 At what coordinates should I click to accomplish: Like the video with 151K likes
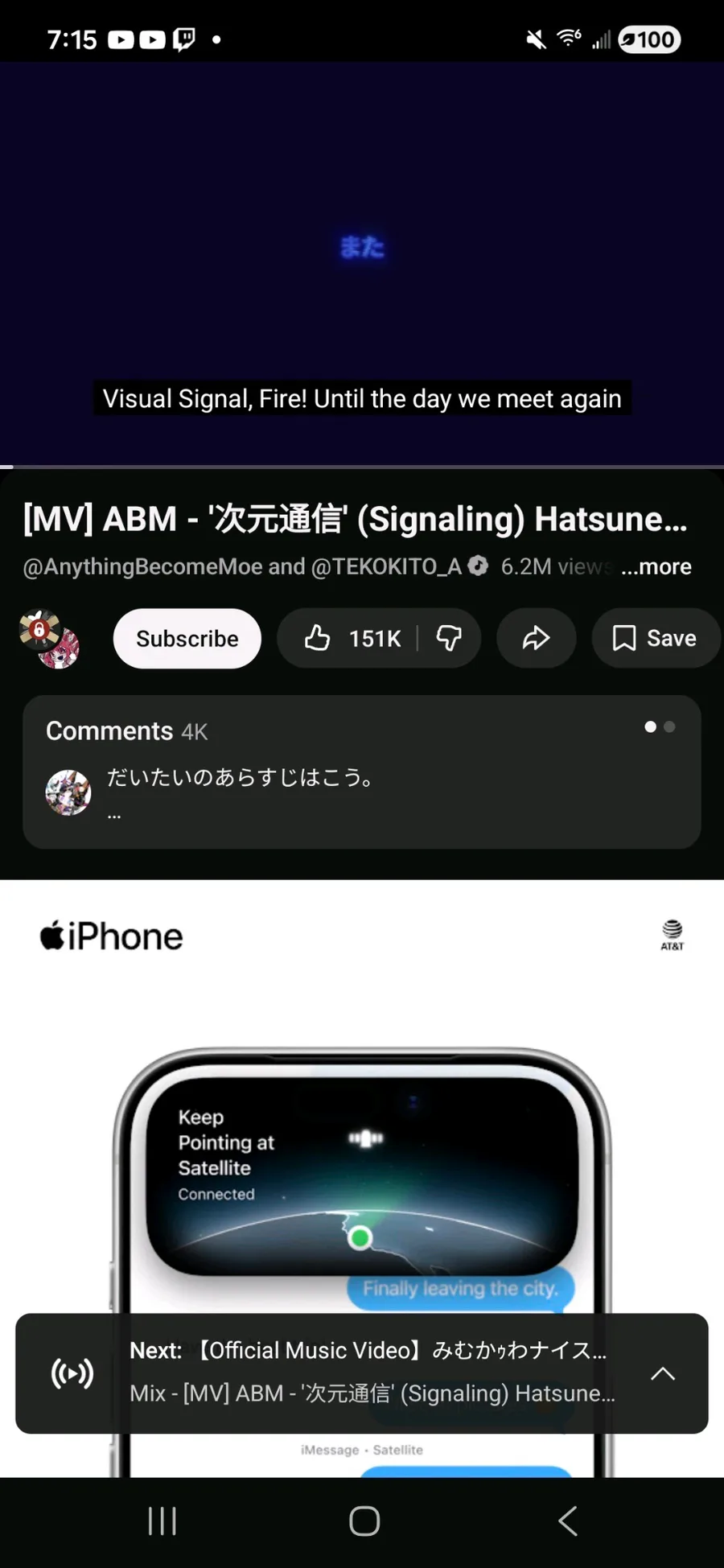pyautogui.click(x=351, y=639)
